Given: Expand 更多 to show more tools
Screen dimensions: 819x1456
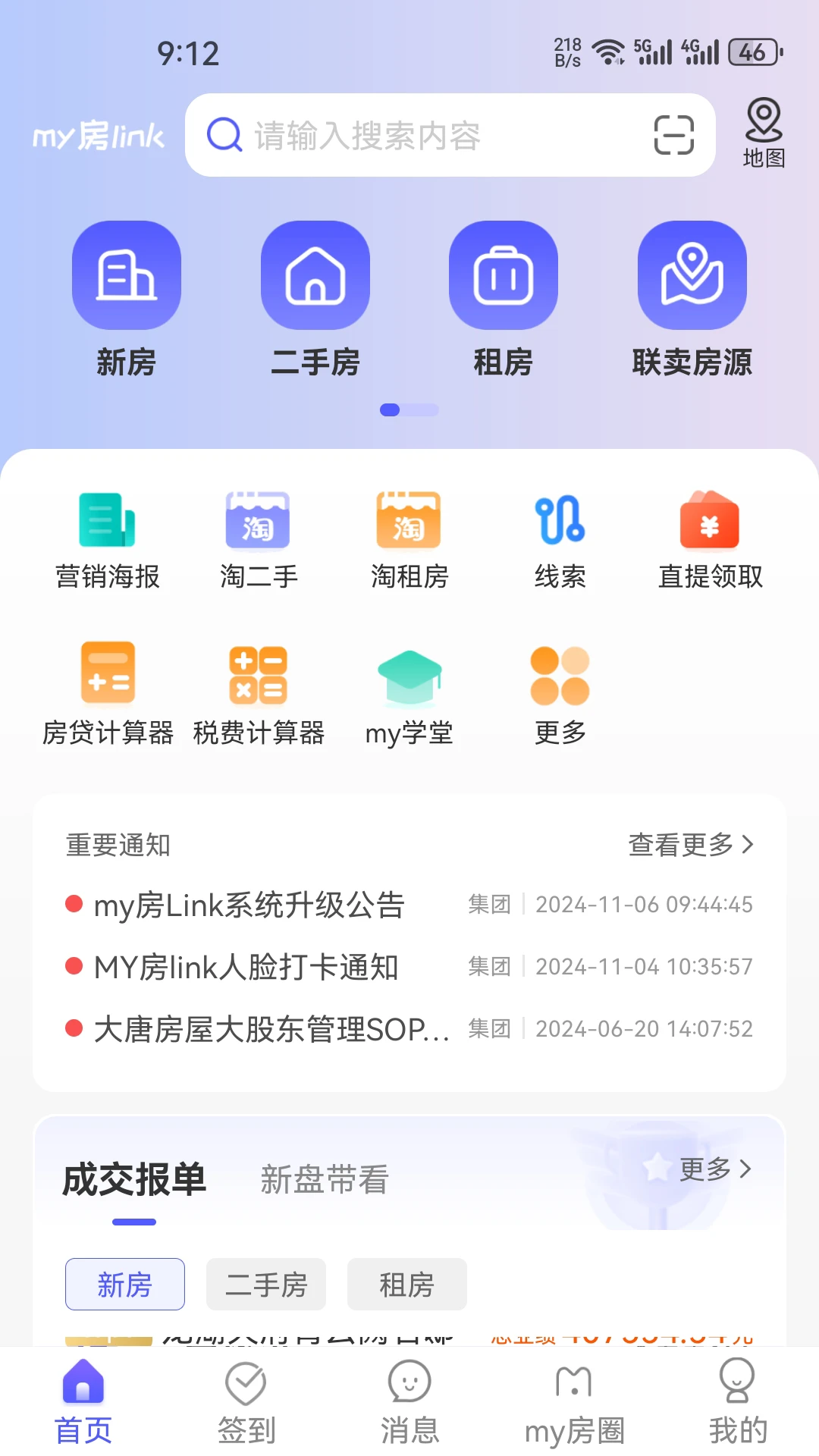Looking at the screenshot, I should pyautogui.click(x=560, y=694).
